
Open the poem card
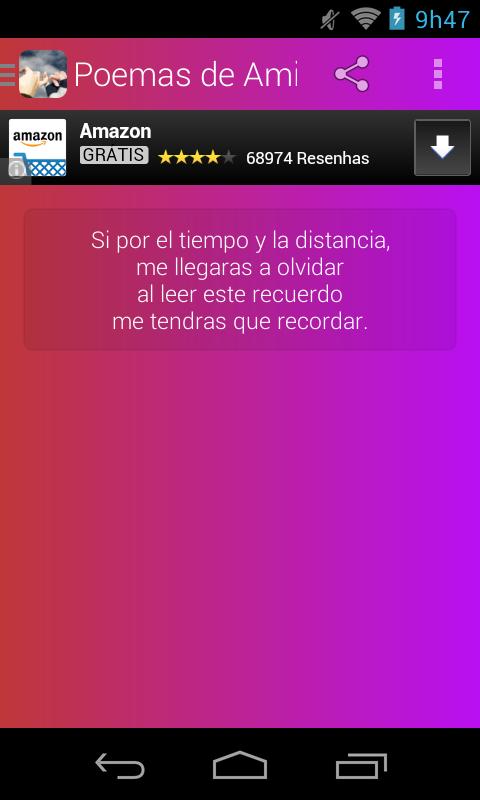click(240, 280)
